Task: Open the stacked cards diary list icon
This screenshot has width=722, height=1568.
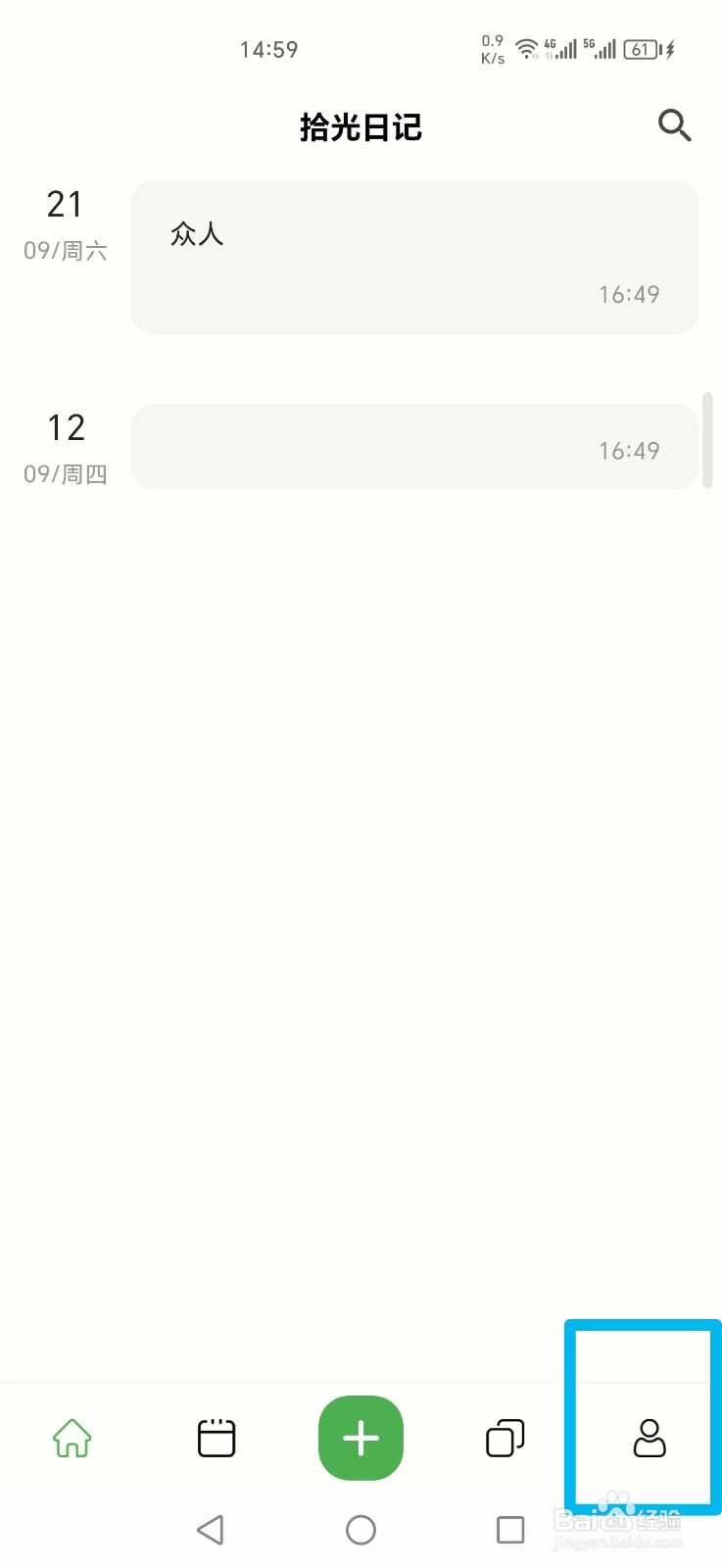Action: point(505,1437)
